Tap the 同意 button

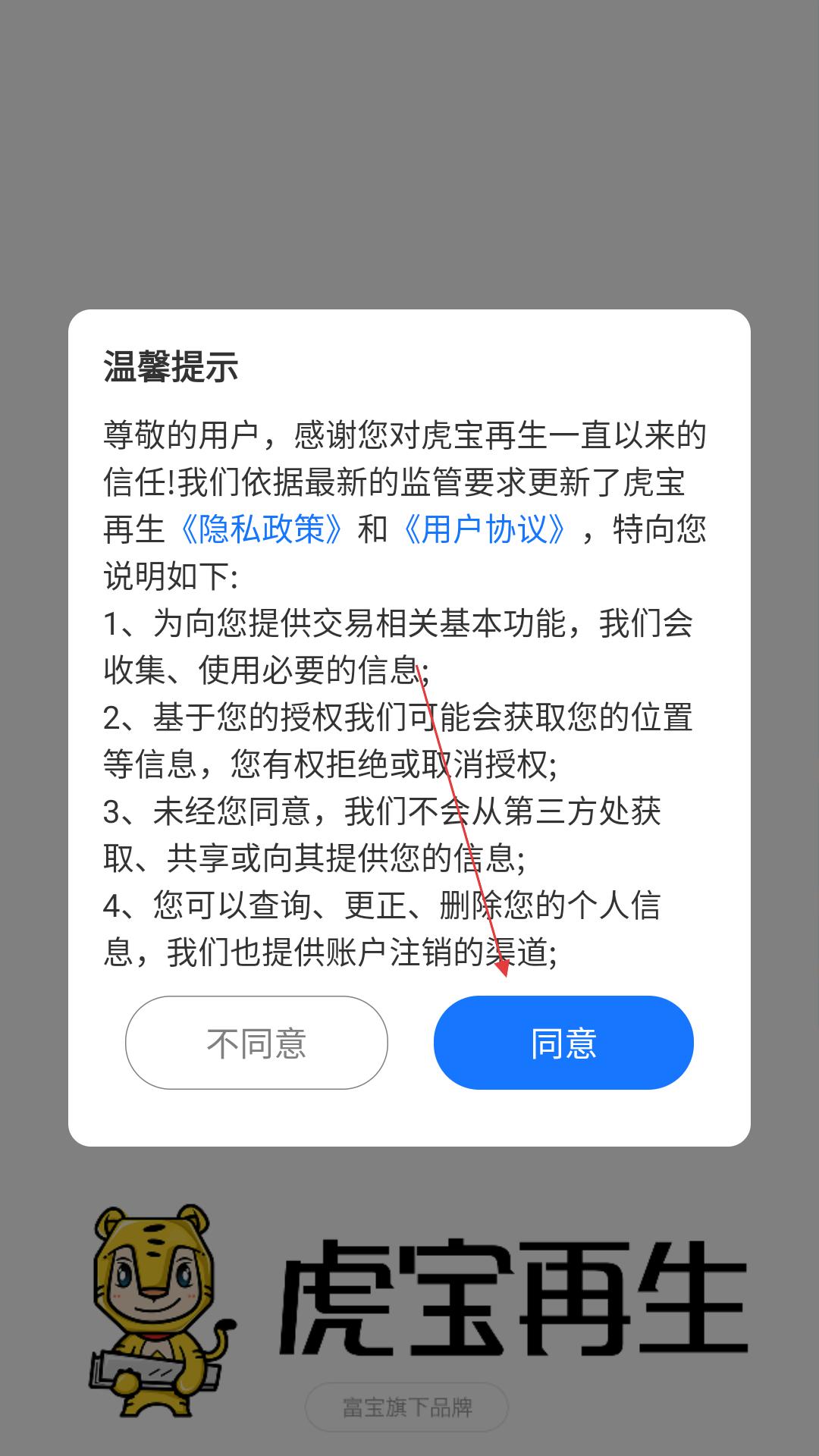click(563, 1043)
